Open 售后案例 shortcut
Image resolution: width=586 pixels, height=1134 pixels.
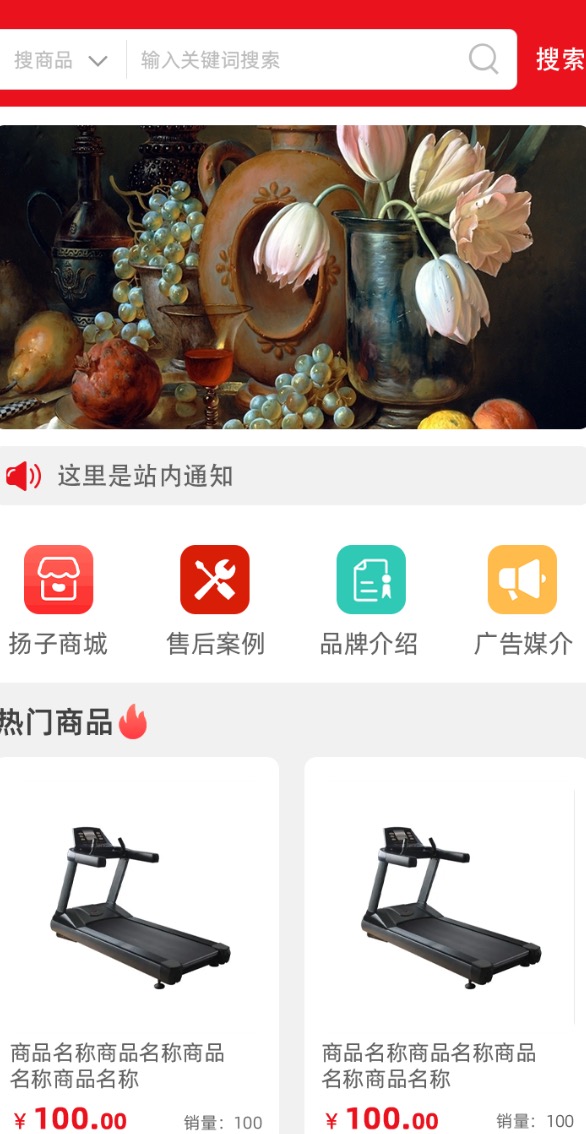coord(215,600)
